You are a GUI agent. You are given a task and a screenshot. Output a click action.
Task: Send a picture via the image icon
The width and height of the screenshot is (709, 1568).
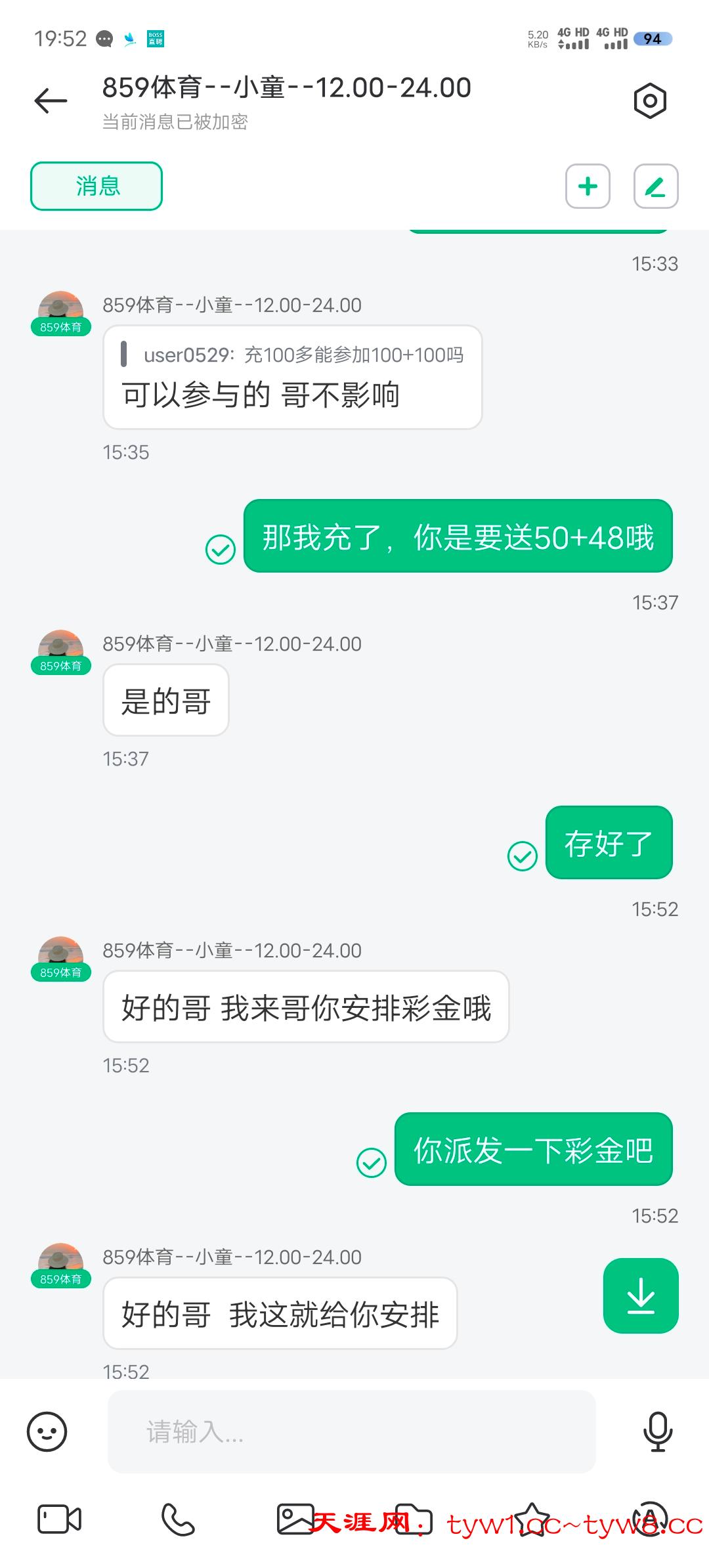point(295,1519)
